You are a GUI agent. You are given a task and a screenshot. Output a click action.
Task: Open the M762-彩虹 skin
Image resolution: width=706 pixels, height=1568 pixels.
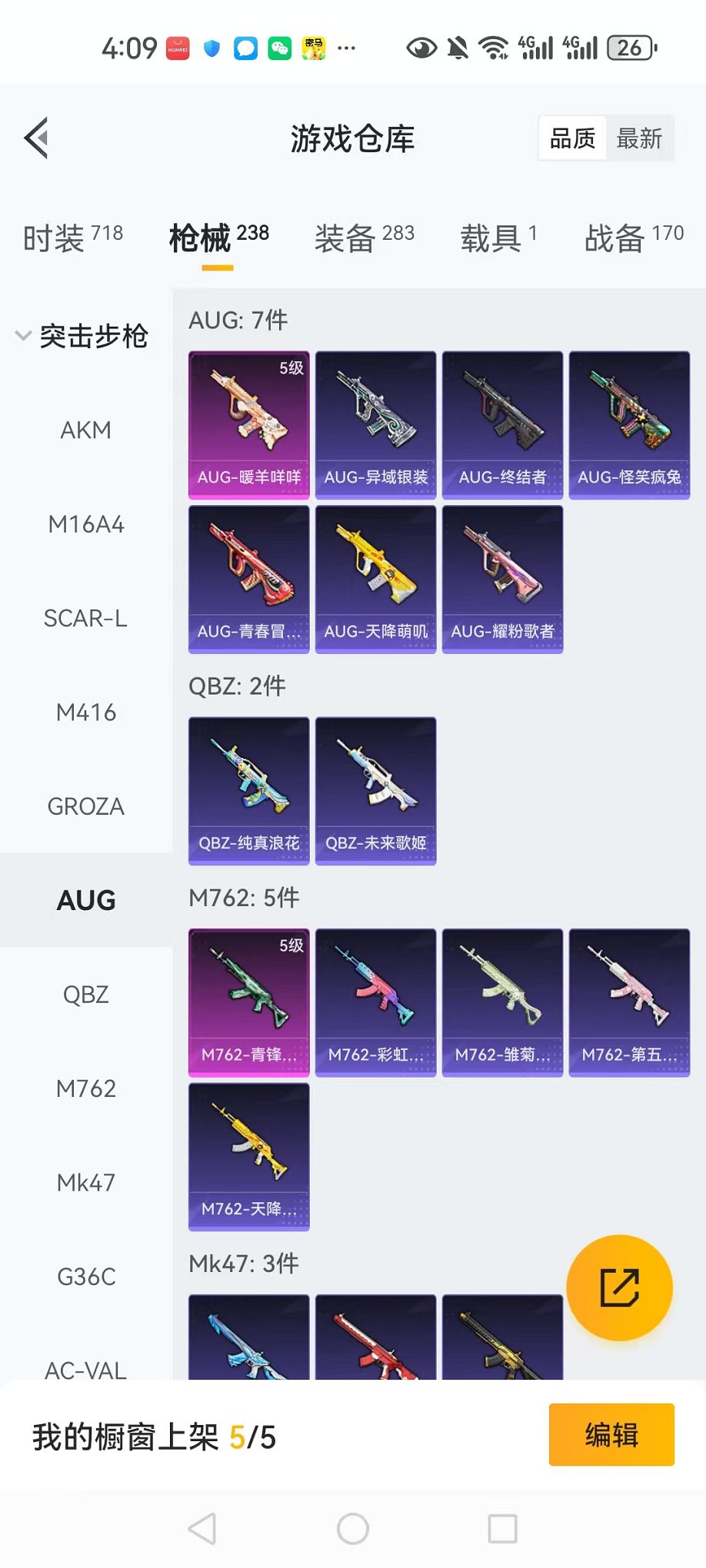(x=375, y=1002)
